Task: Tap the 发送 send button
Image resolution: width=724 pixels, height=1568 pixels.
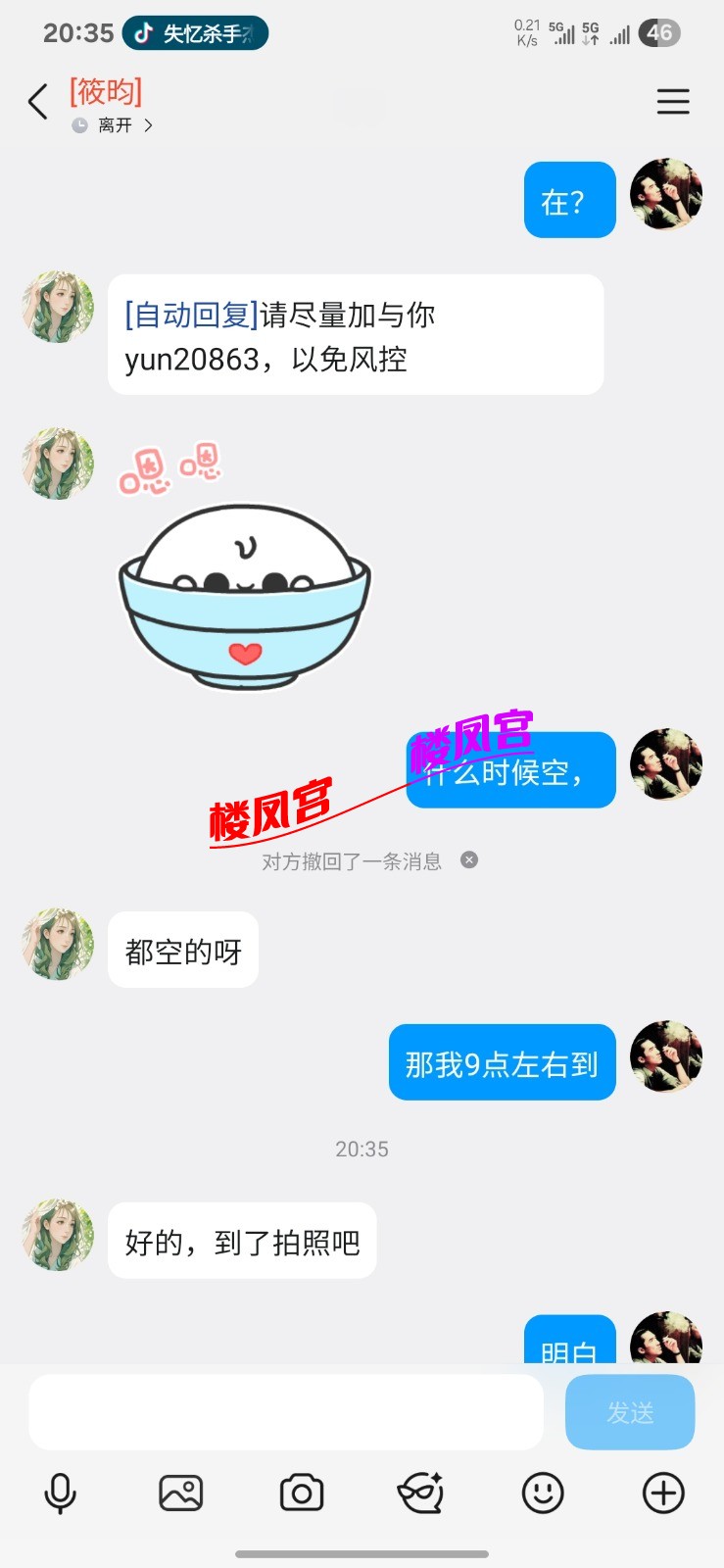Action: (629, 1411)
